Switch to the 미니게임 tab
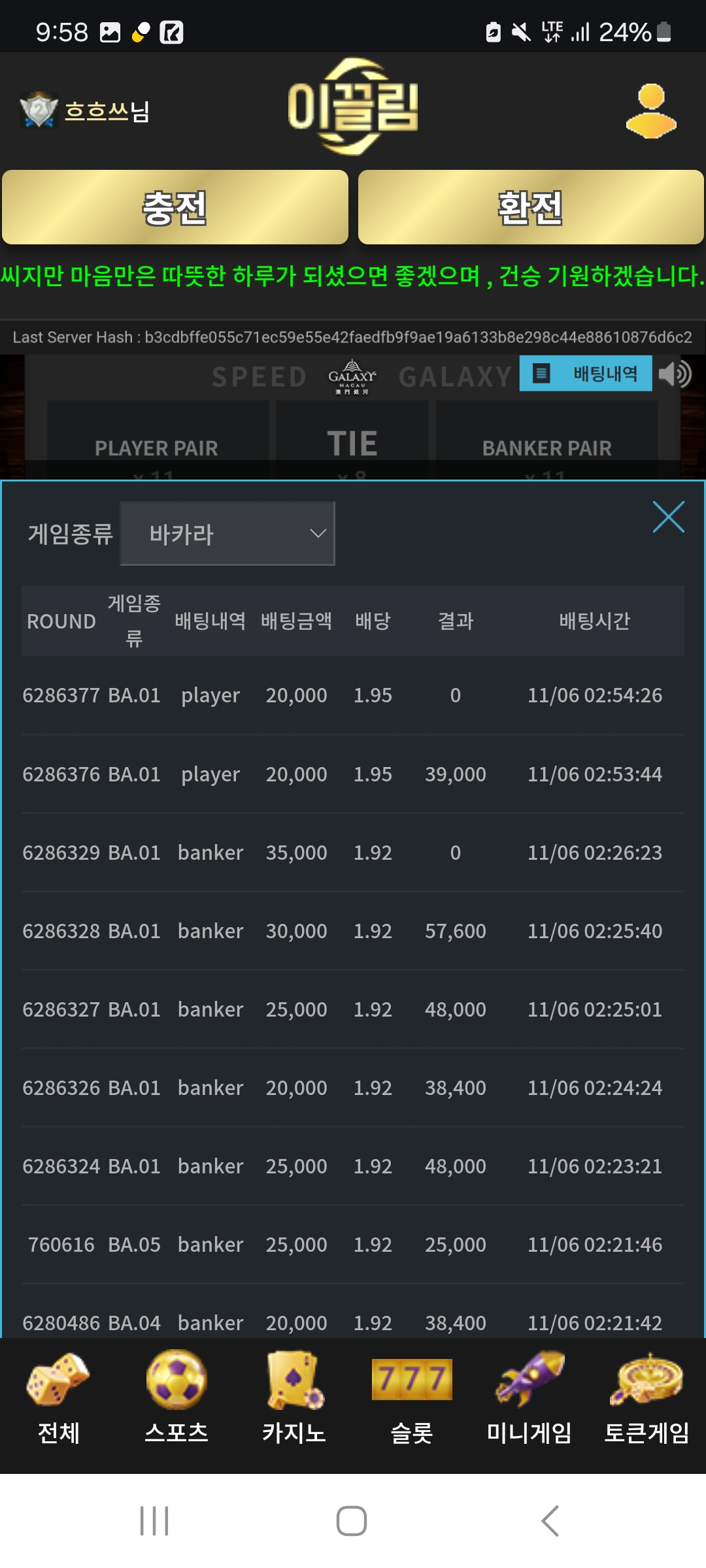 529,1398
